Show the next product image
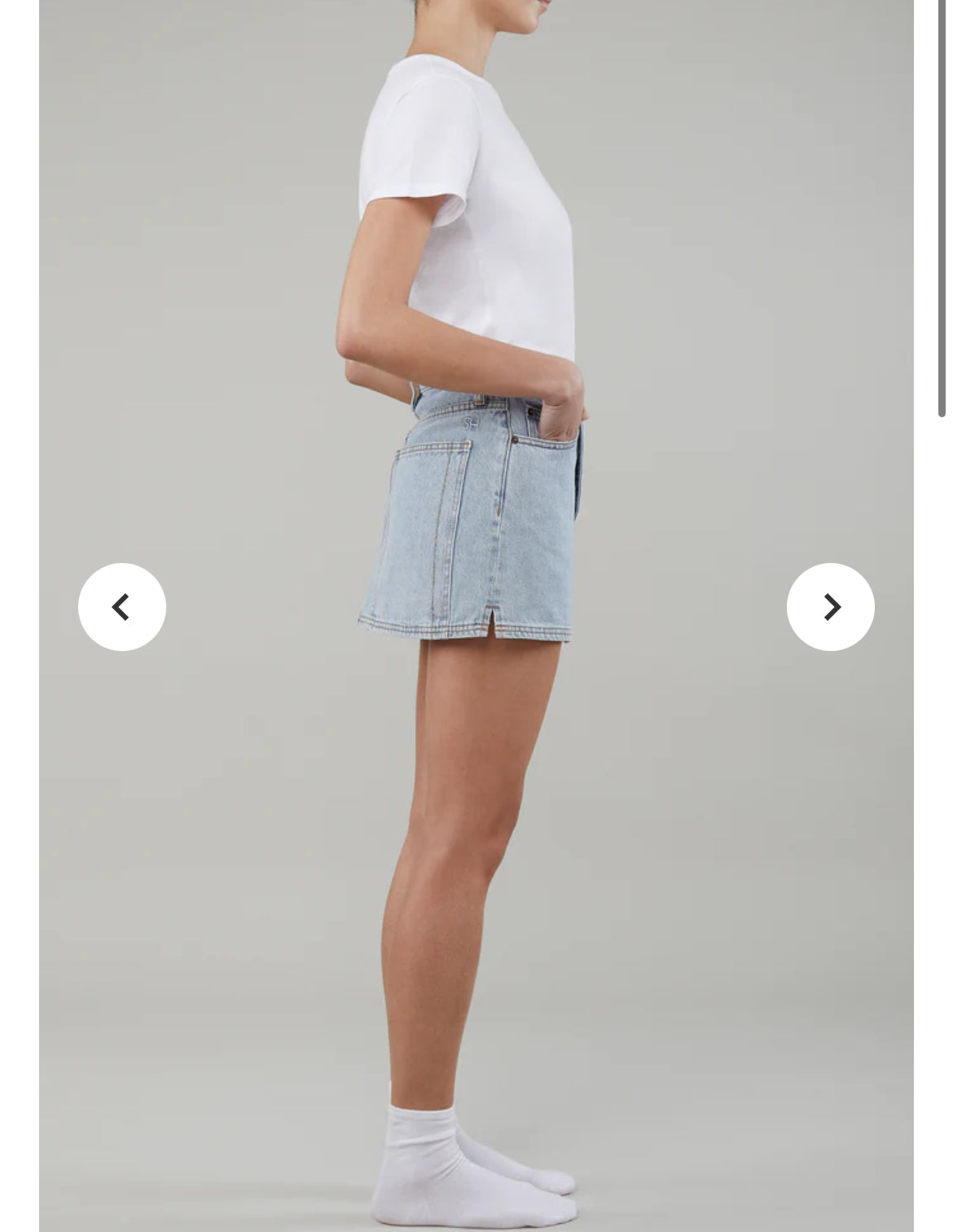The height and width of the screenshot is (1232, 953). tap(830, 607)
